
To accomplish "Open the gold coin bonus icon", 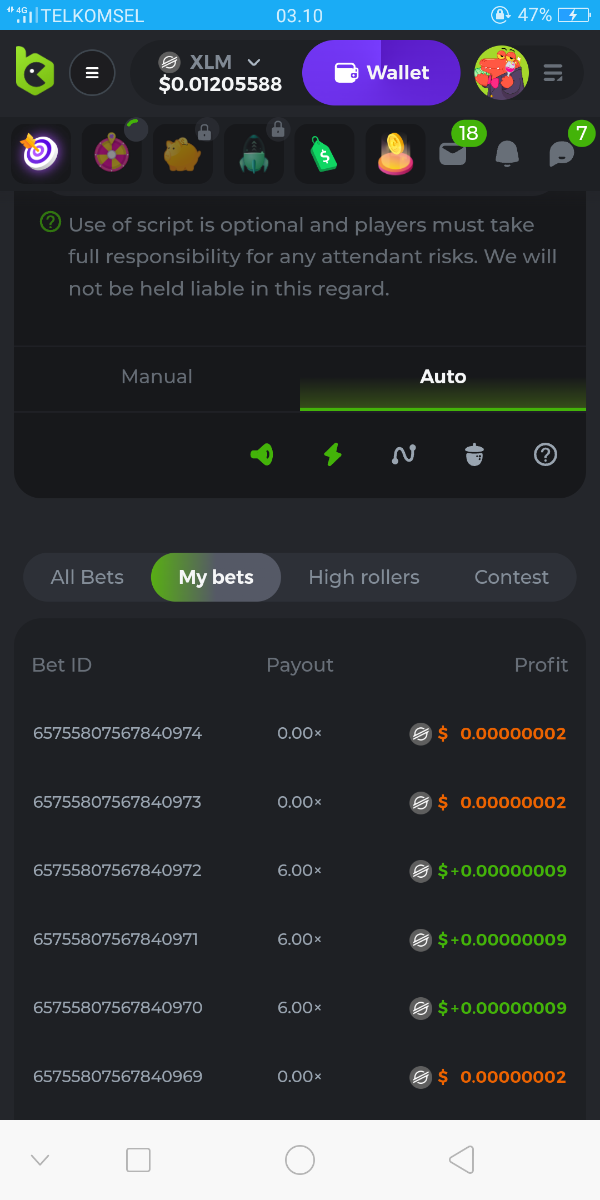I will click(x=395, y=154).
